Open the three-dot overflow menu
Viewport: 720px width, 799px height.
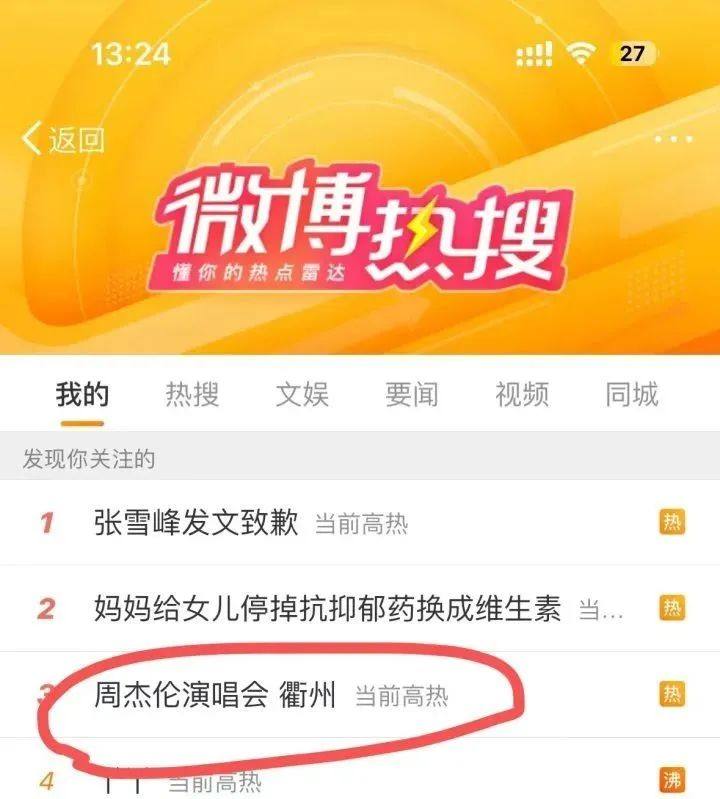pos(673,139)
